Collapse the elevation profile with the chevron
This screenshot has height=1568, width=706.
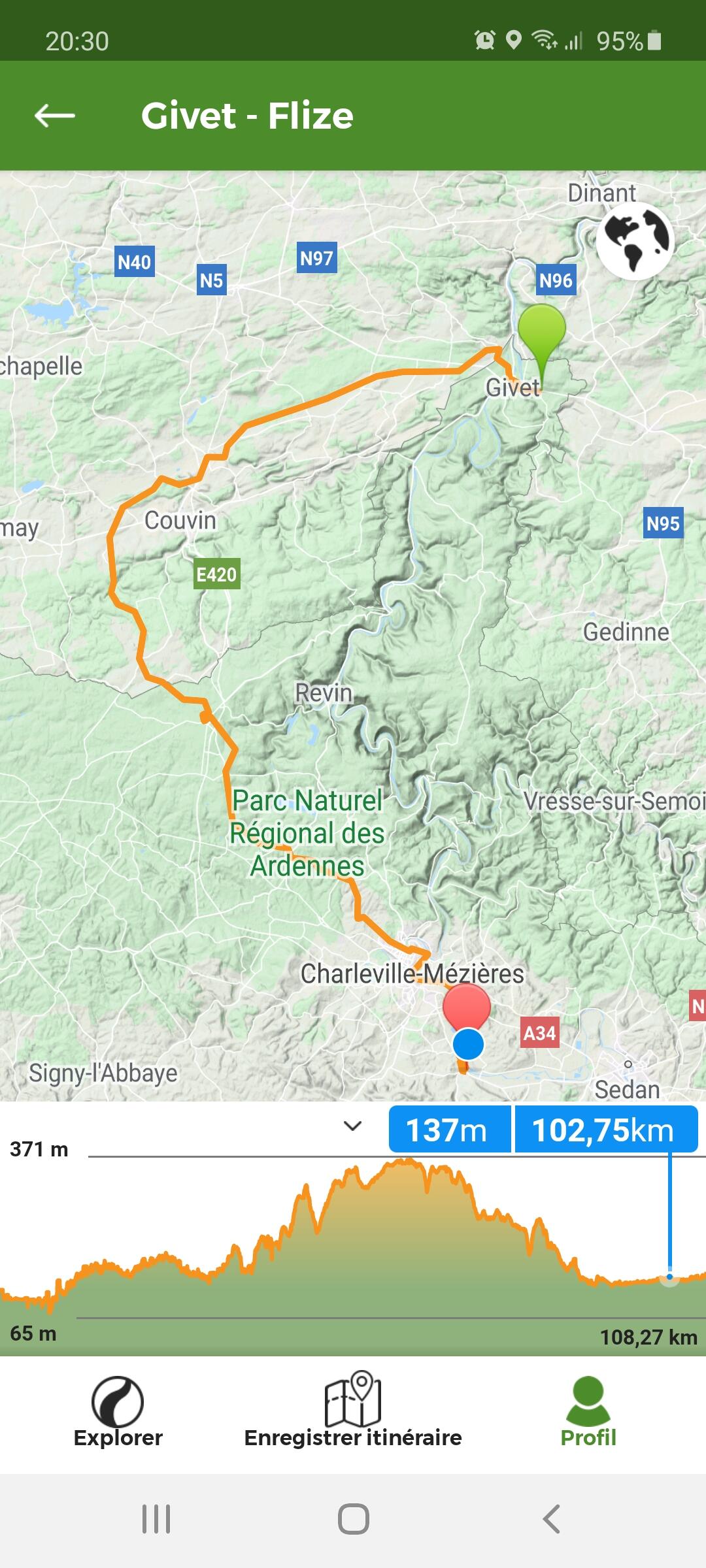[x=353, y=1126]
